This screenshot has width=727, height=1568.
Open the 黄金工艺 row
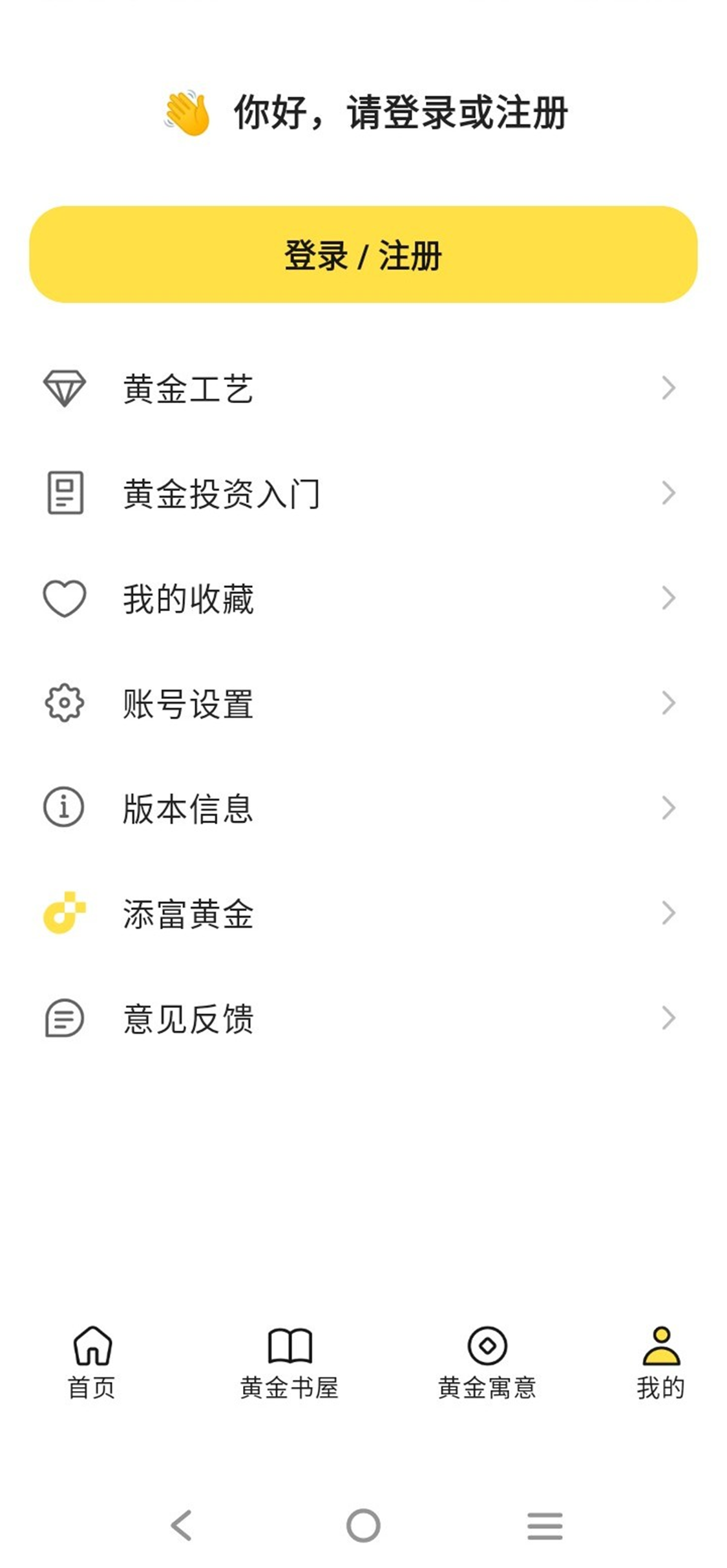362,389
